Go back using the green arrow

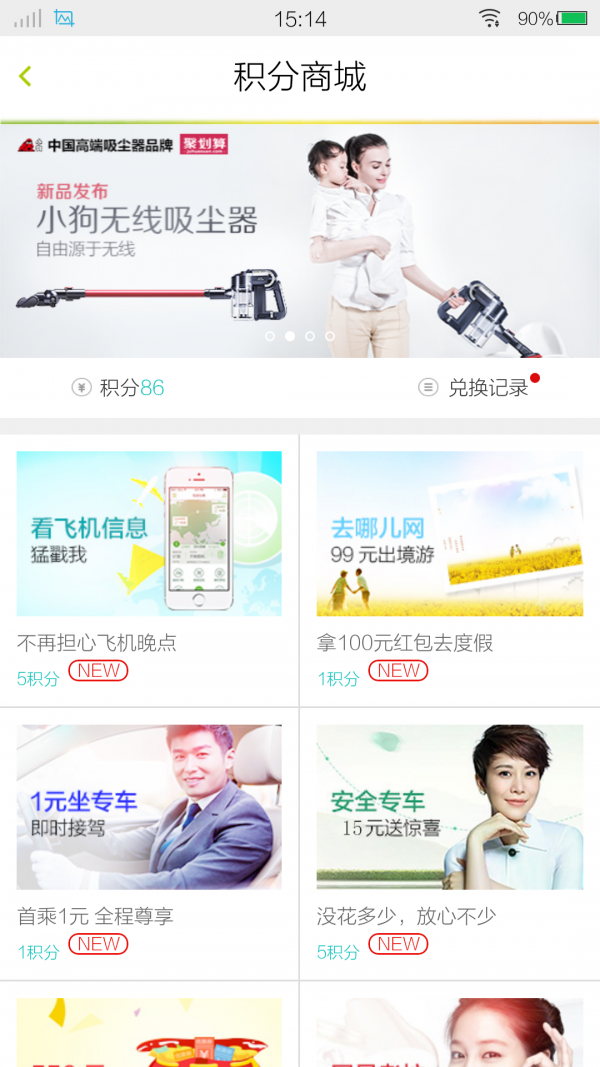25,76
